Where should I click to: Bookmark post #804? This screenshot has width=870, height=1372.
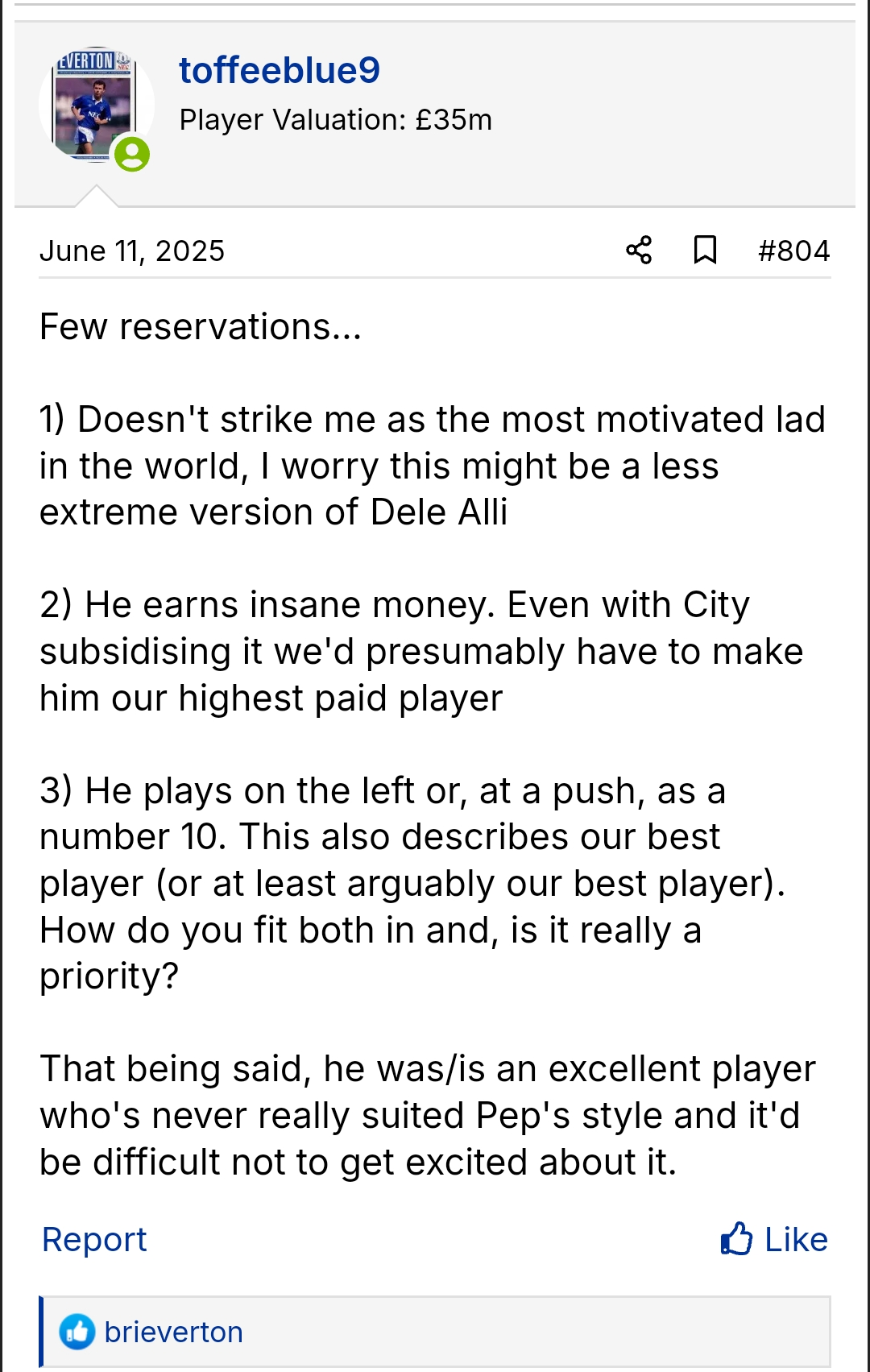click(x=705, y=251)
